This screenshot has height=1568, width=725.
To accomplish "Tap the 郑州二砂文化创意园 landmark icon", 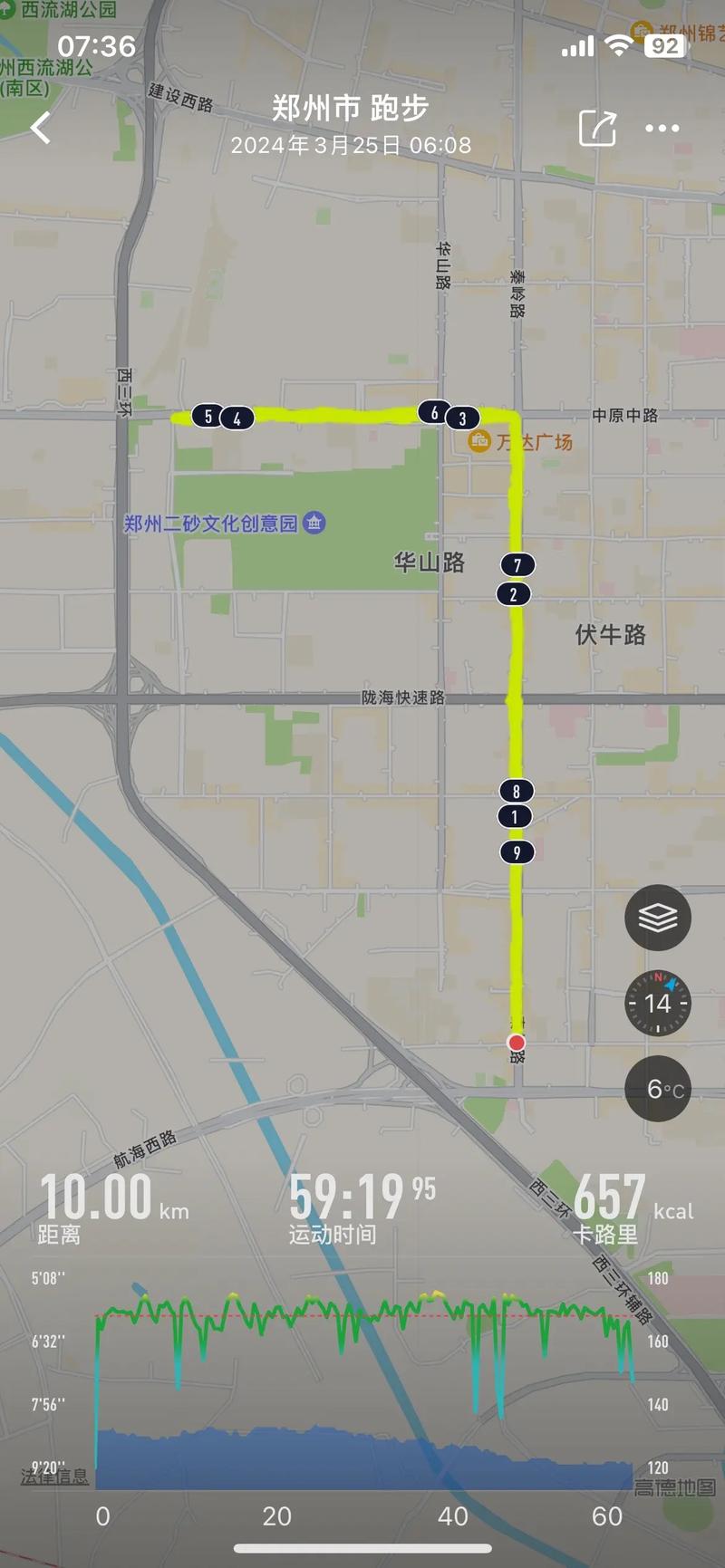I will click(x=313, y=524).
